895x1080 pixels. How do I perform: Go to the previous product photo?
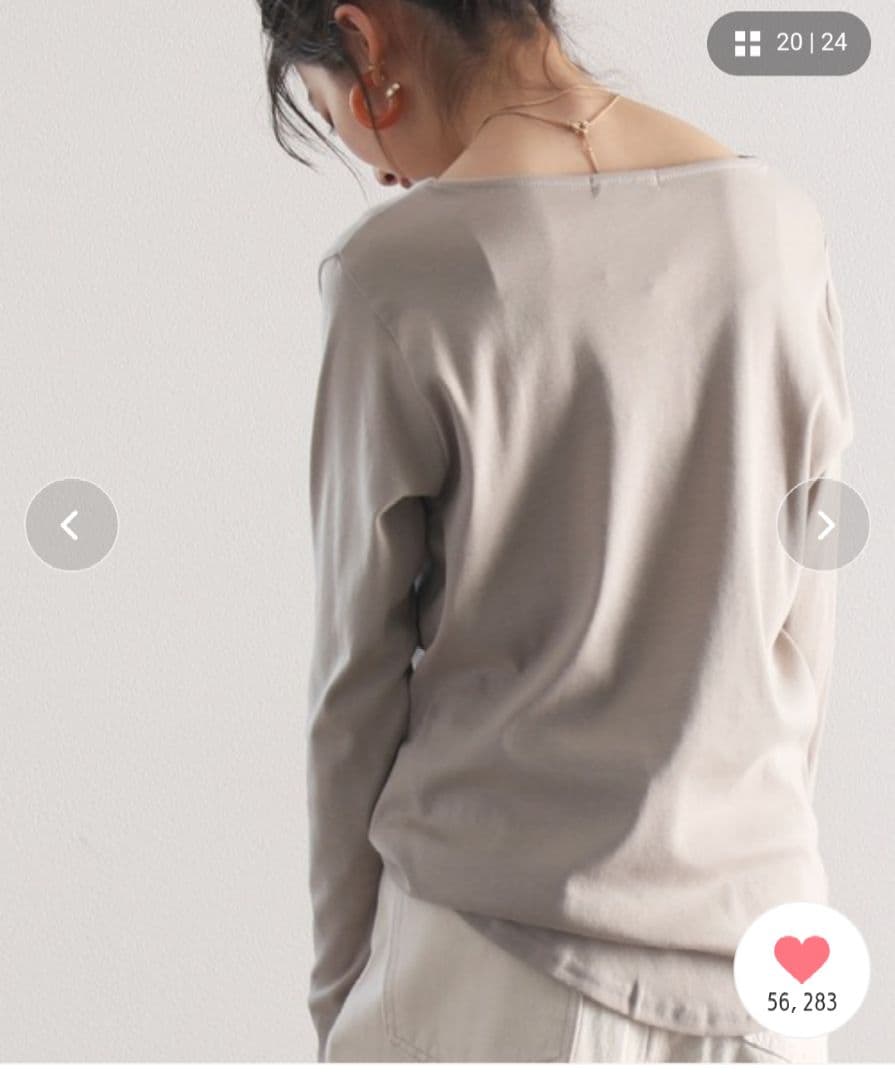[72, 524]
